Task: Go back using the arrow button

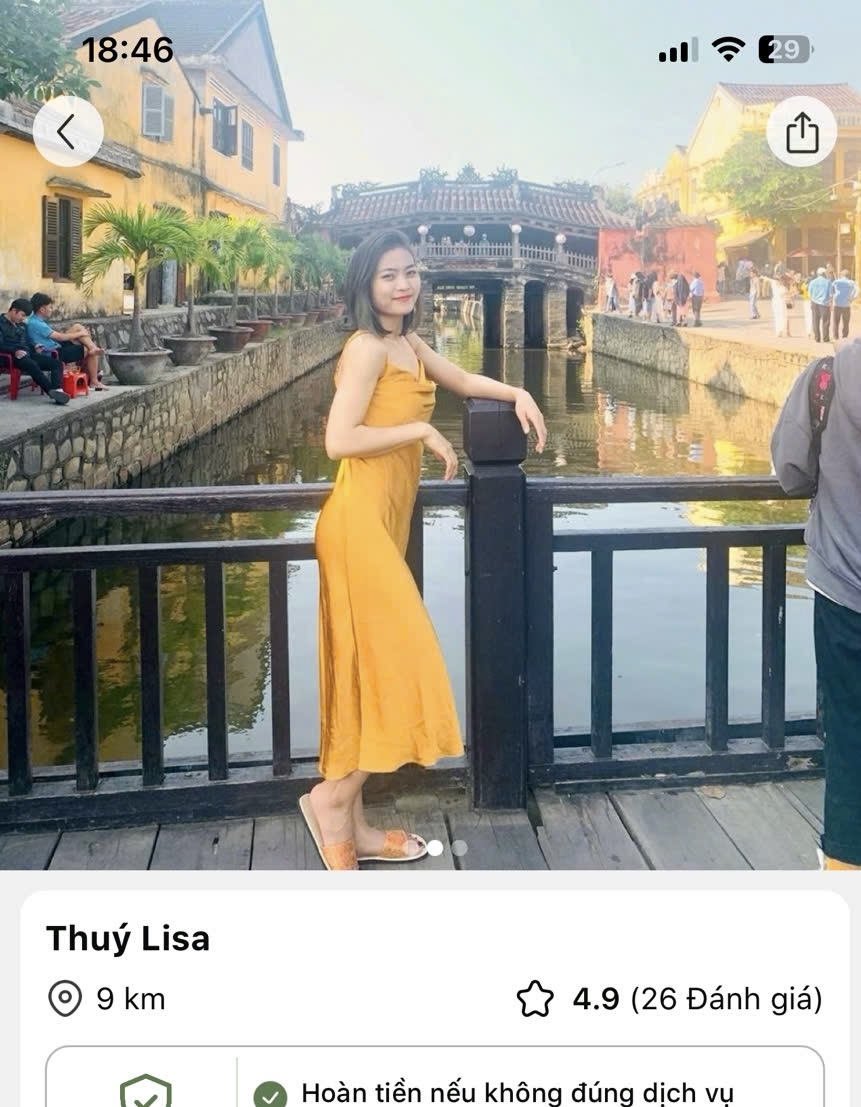Action: pos(67,131)
